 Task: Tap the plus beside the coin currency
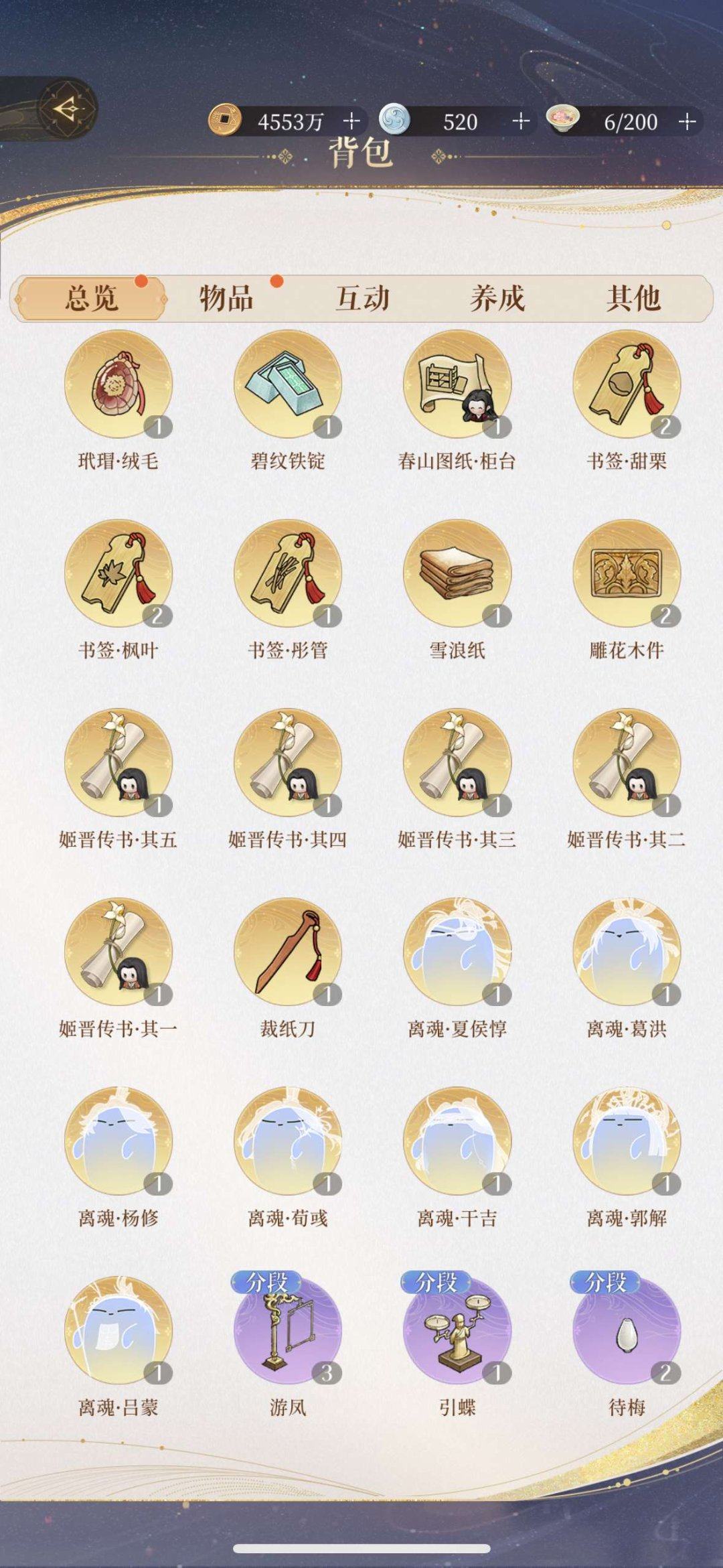(x=351, y=122)
